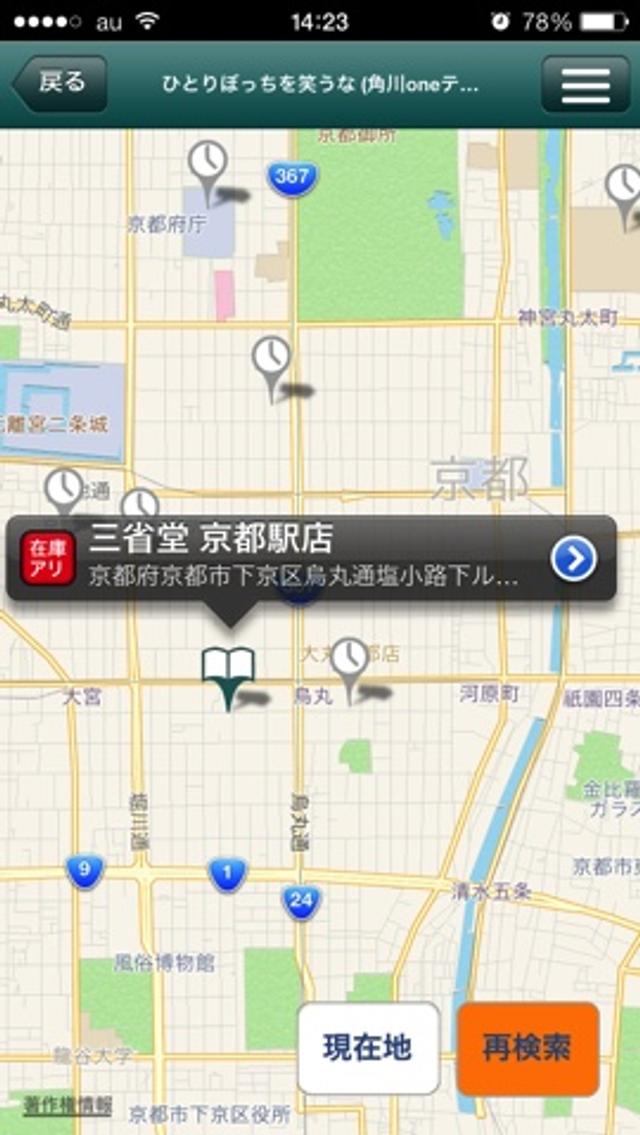Tap the 現在地 button

(368, 1048)
